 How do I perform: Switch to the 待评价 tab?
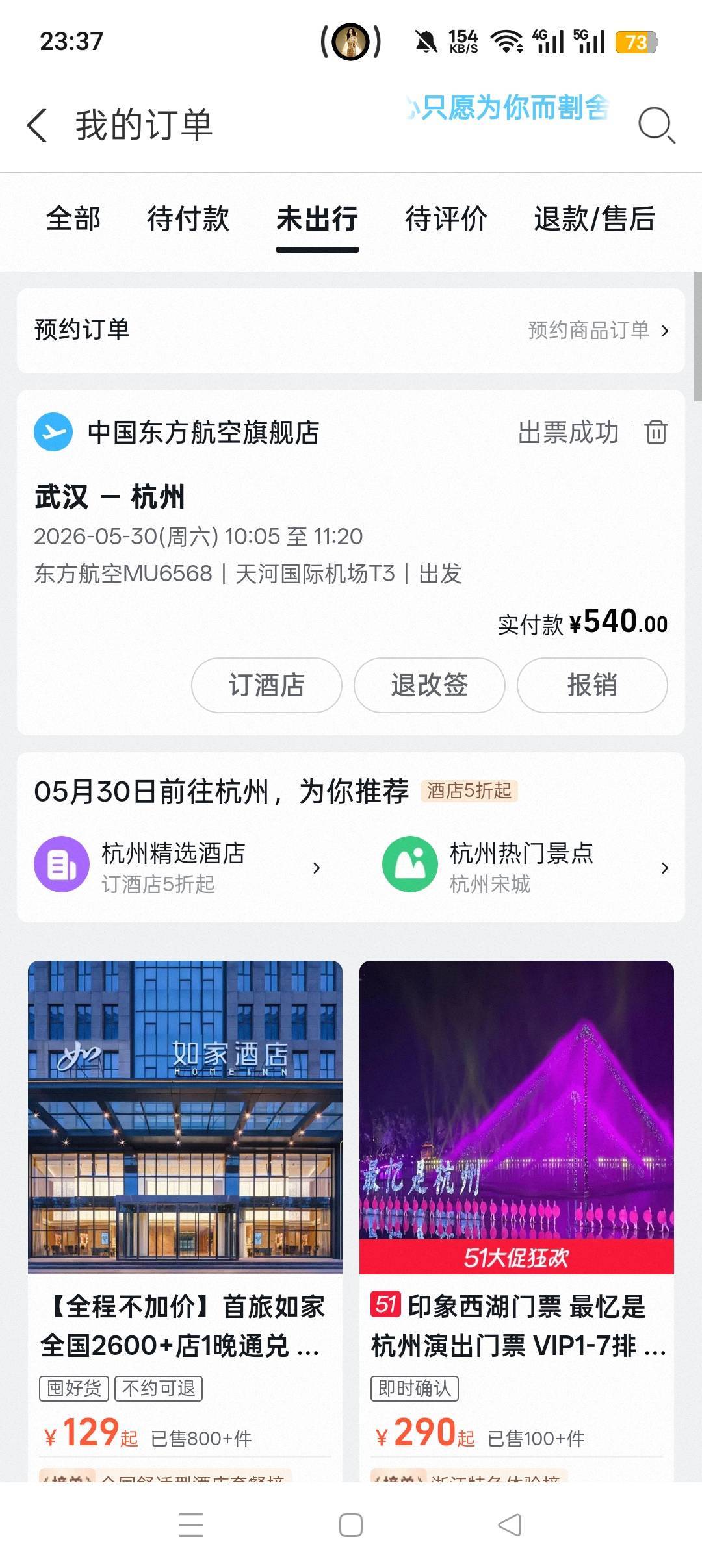click(446, 219)
